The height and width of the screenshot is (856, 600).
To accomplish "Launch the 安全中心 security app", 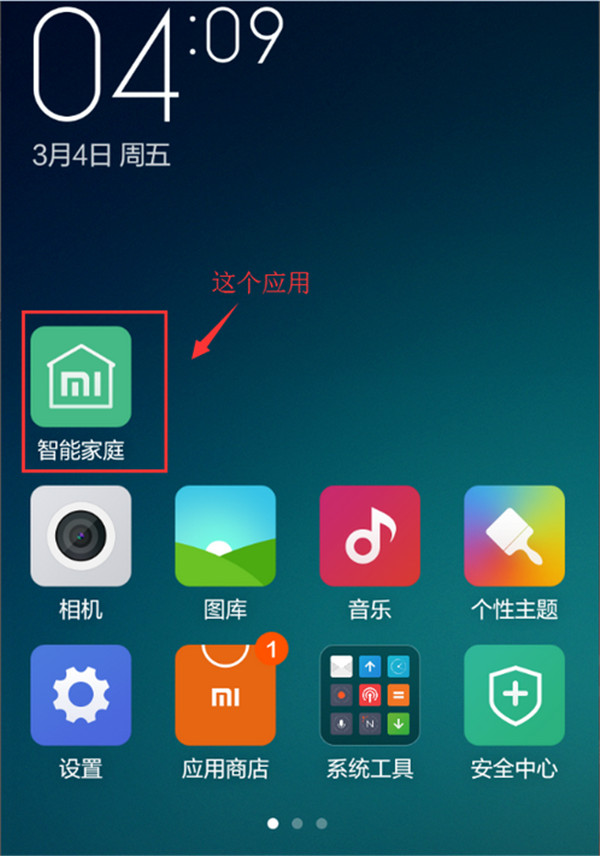I will (x=514, y=695).
